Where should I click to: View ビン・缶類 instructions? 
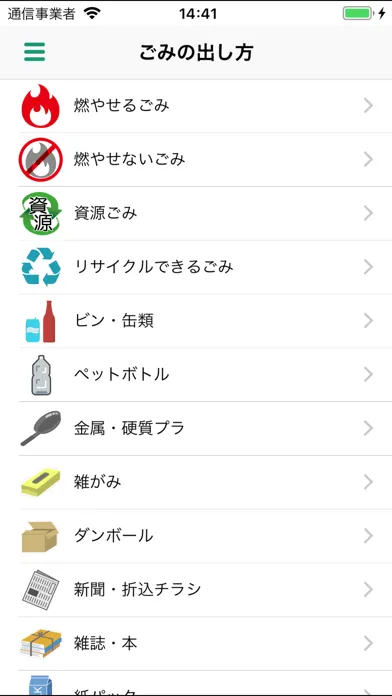tap(196, 321)
